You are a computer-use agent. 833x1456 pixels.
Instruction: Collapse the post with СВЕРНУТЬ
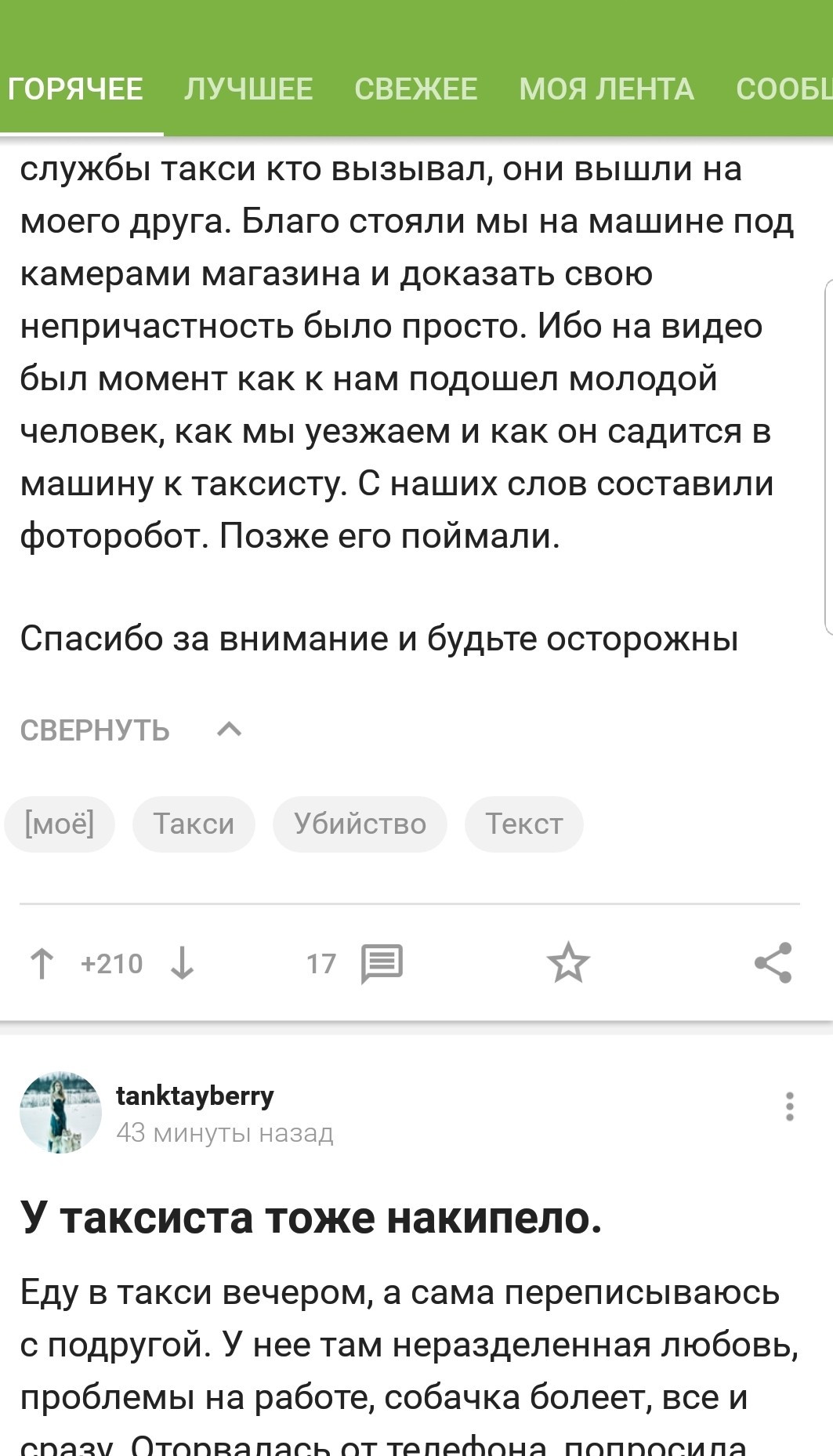(x=130, y=730)
